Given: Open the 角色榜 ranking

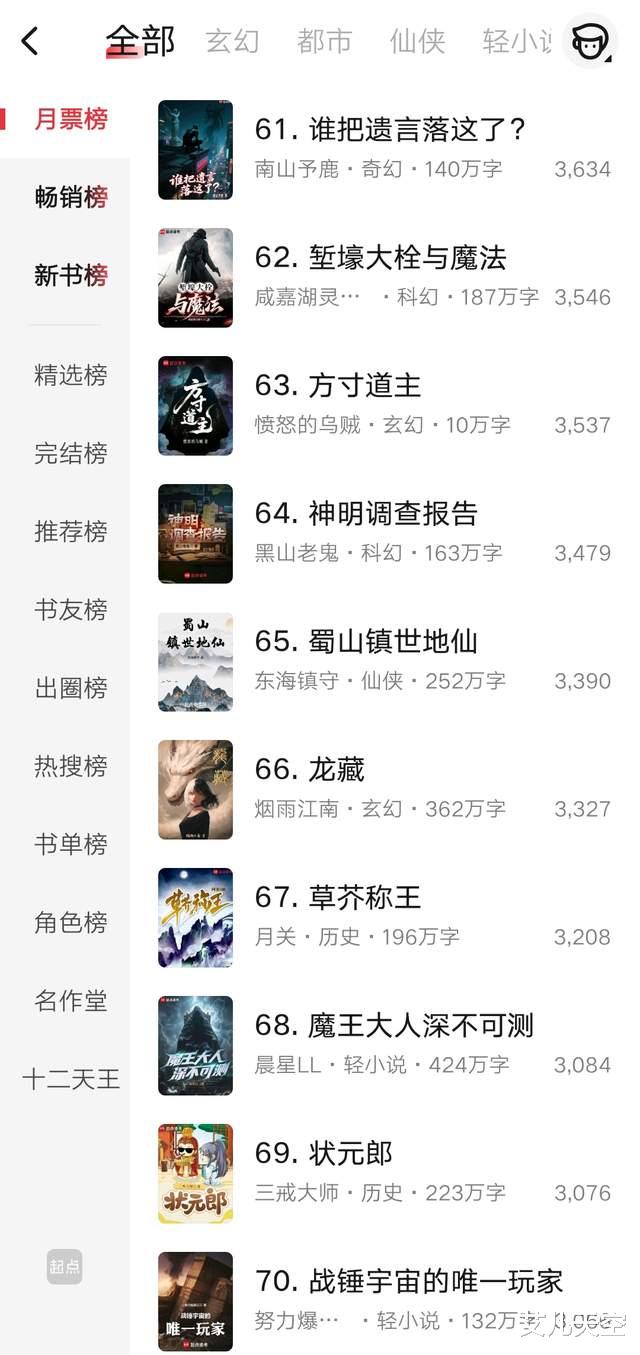Looking at the screenshot, I should (x=70, y=922).
